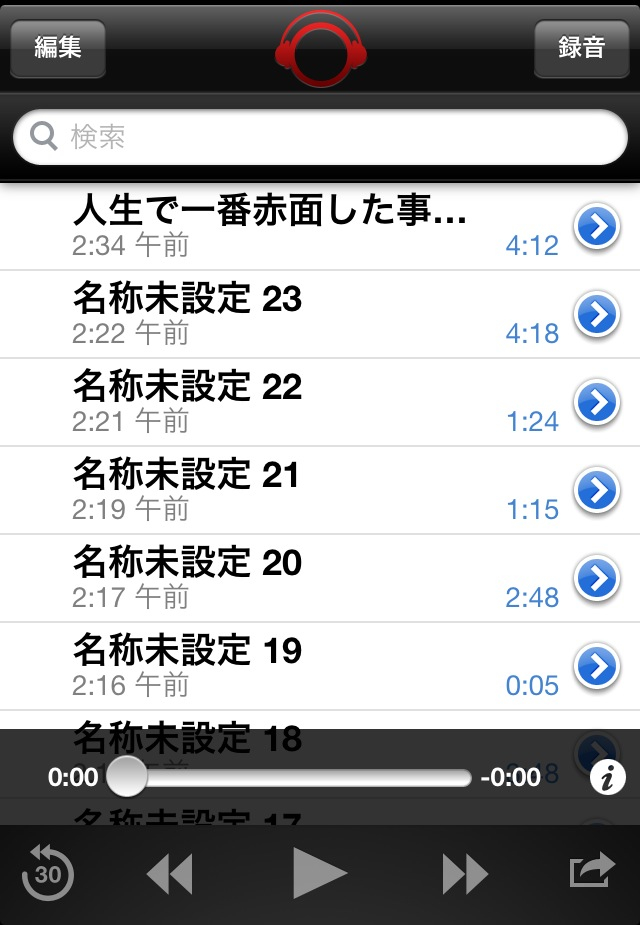
Task: Tap the 編集 edit button
Action: [58, 48]
